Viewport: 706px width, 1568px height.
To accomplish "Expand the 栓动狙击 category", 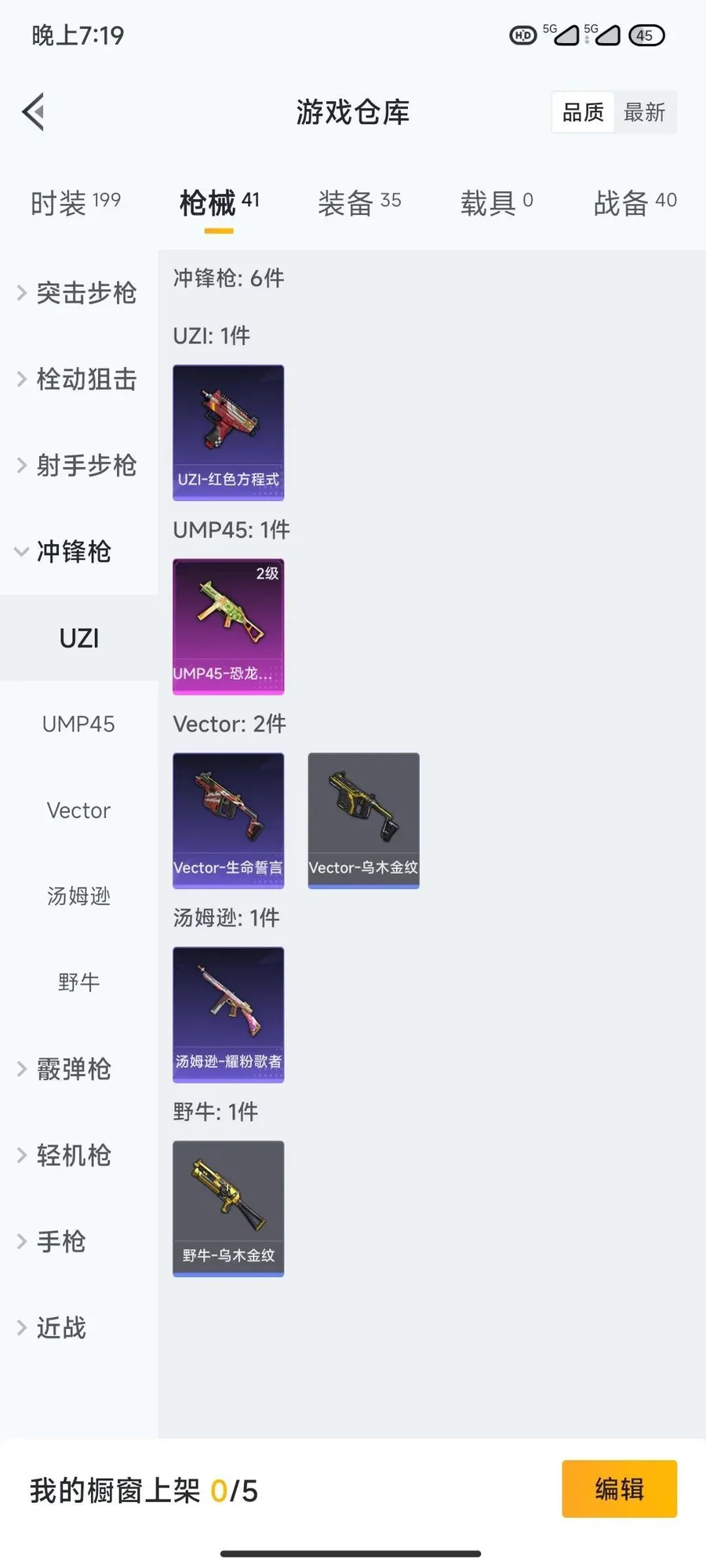I will (x=77, y=379).
